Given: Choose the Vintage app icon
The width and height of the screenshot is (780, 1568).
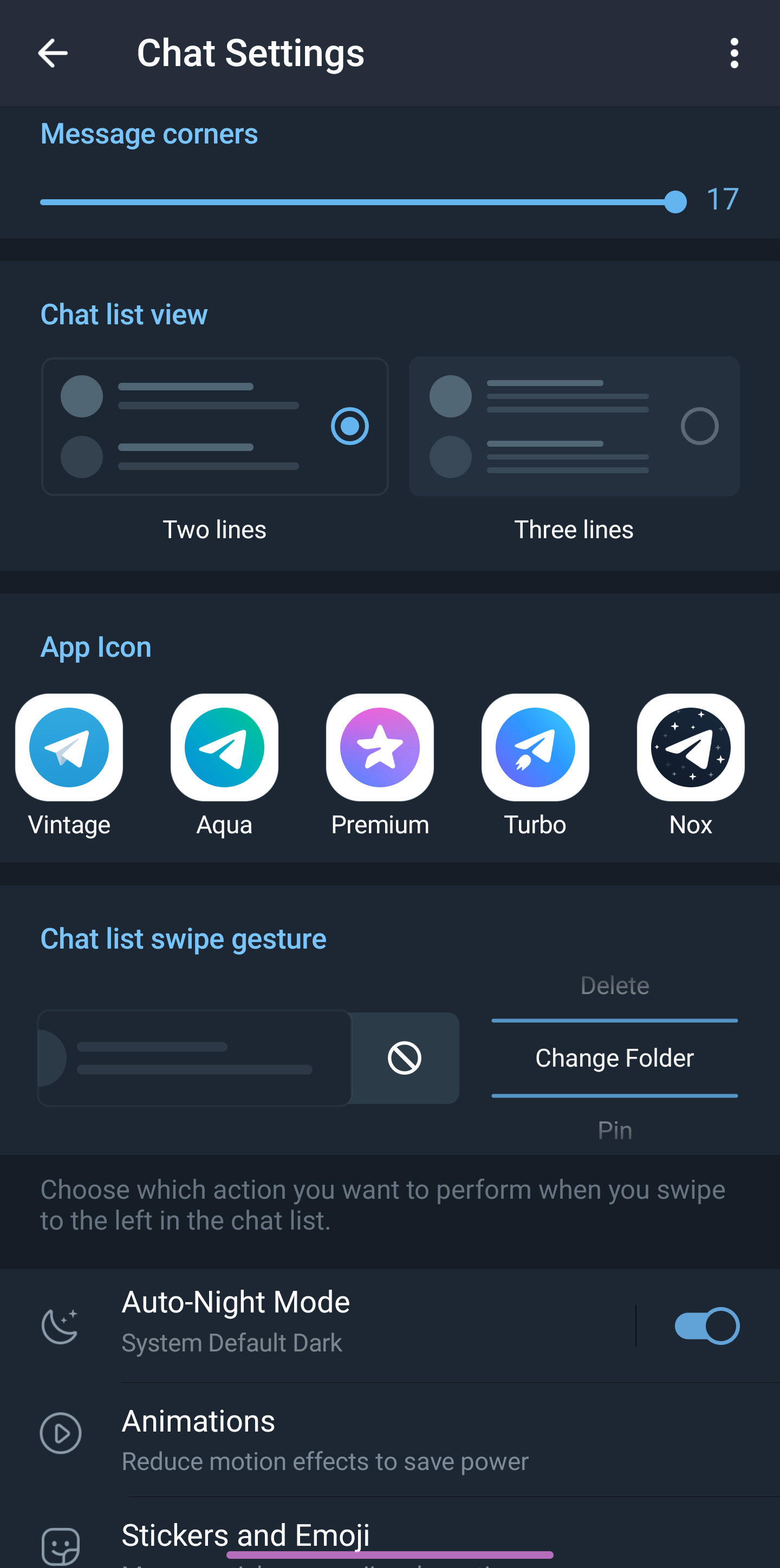Looking at the screenshot, I should point(69,748).
